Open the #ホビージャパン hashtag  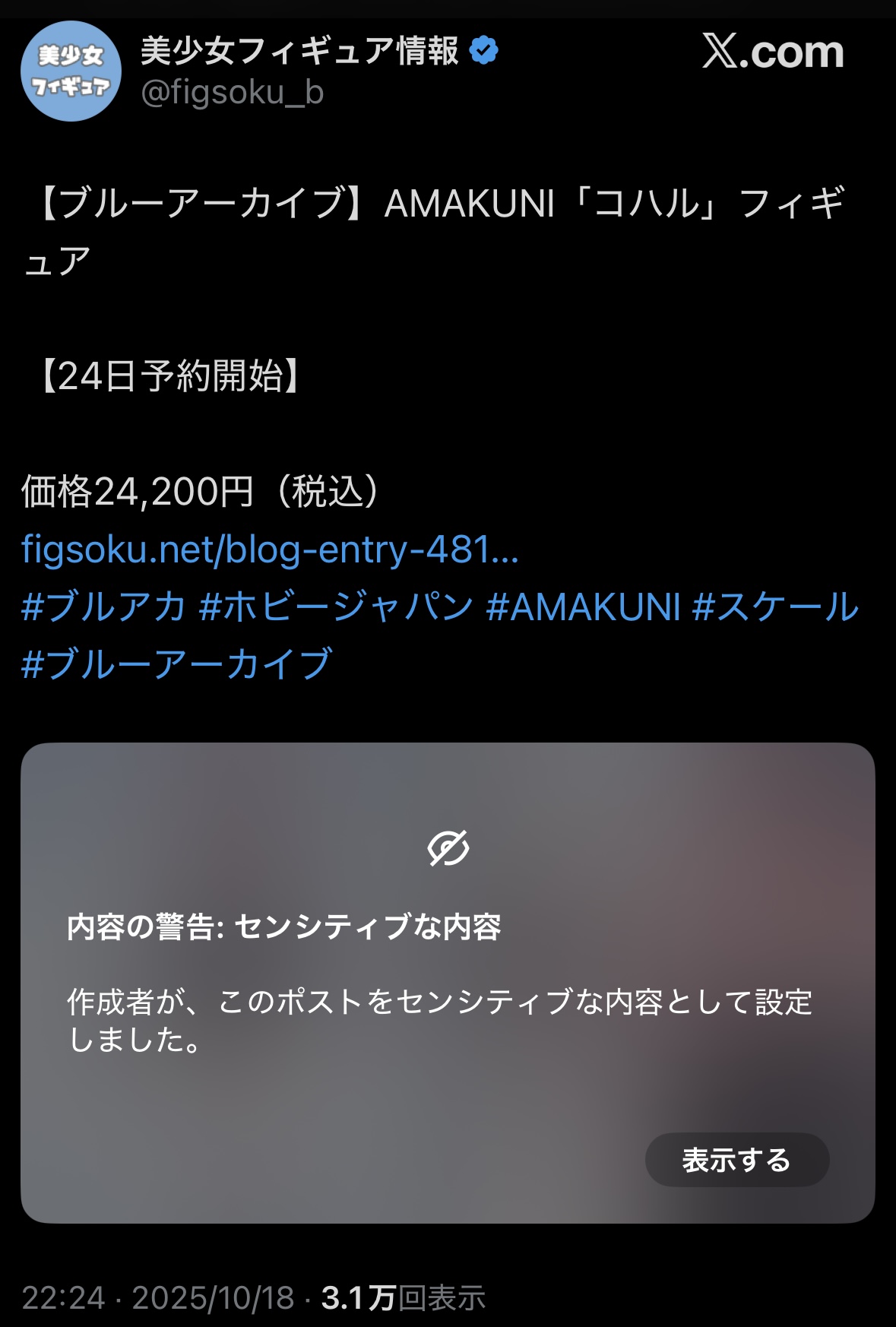(x=336, y=606)
